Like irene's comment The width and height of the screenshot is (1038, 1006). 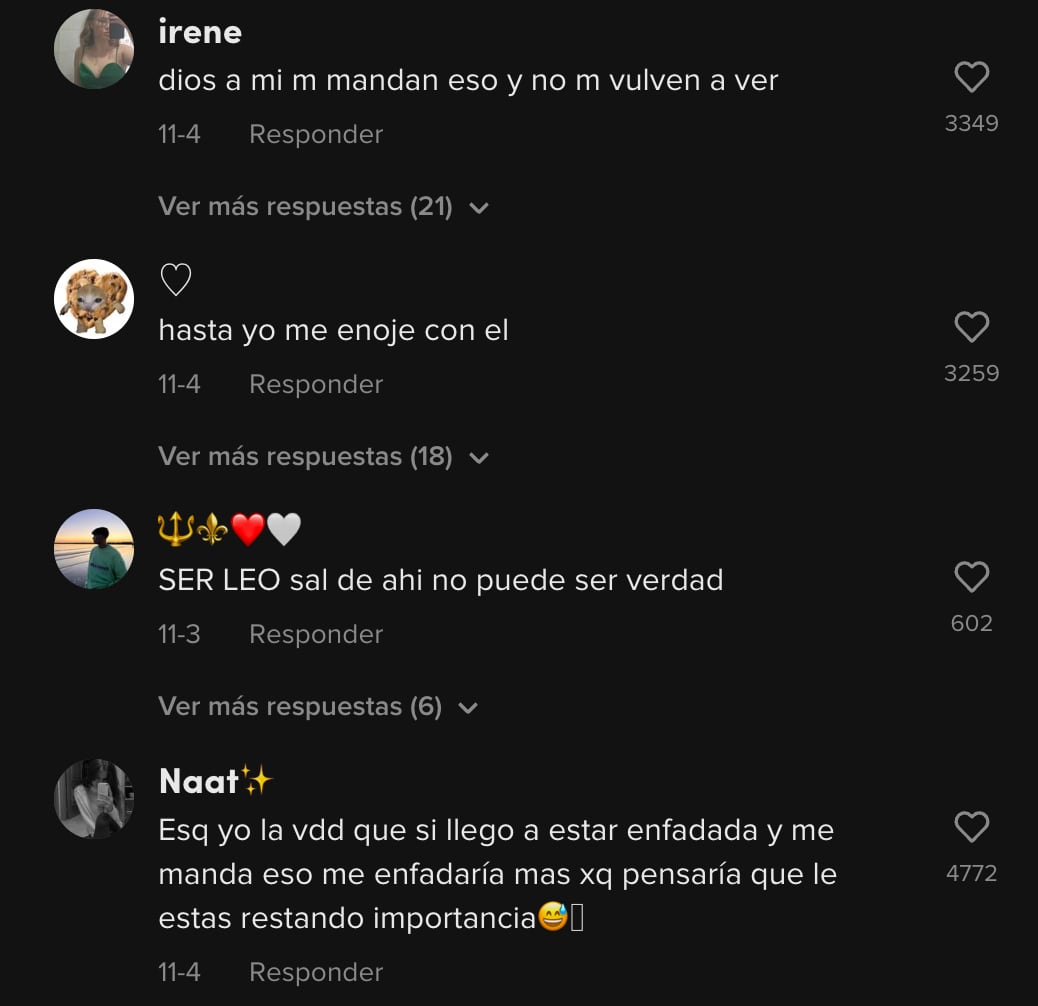click(x=971, y=78)
